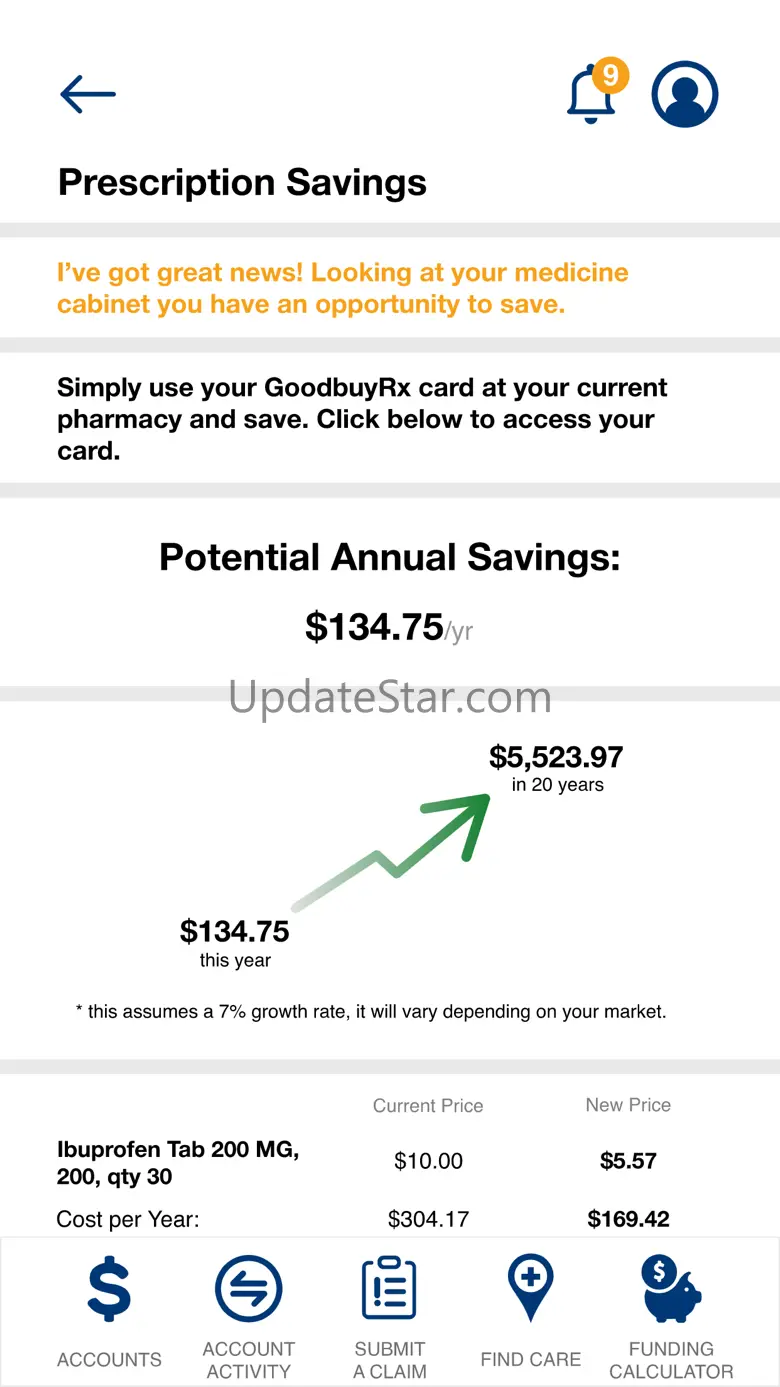Switch to the Find Care tab
This screenshot has height=1387, width=780.
pyautogui.click(x=530, y=1313)
